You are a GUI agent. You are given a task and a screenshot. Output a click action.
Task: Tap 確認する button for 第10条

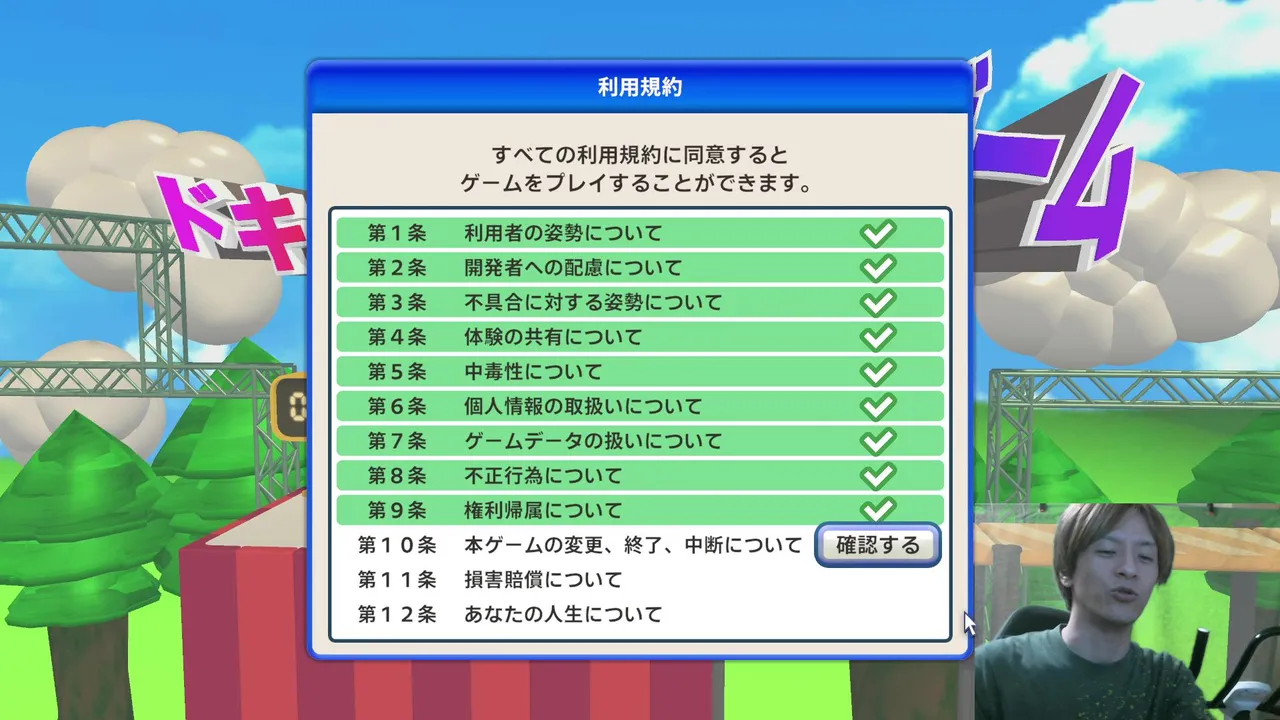click(877, 545)
